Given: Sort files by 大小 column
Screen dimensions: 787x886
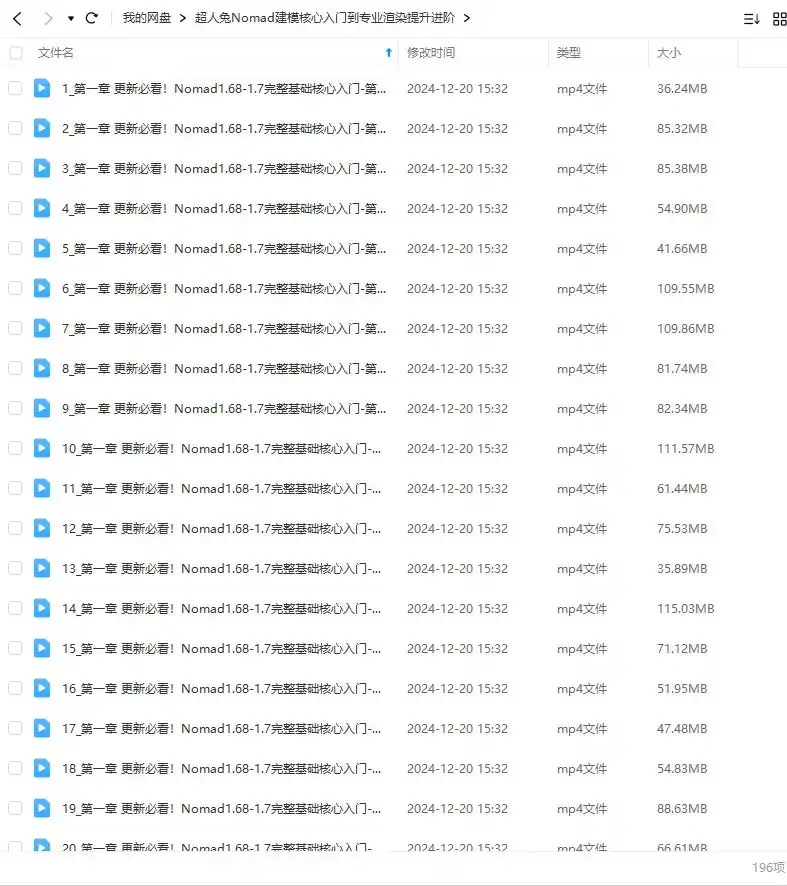Looking at the screenshot, I should (669, 52).
